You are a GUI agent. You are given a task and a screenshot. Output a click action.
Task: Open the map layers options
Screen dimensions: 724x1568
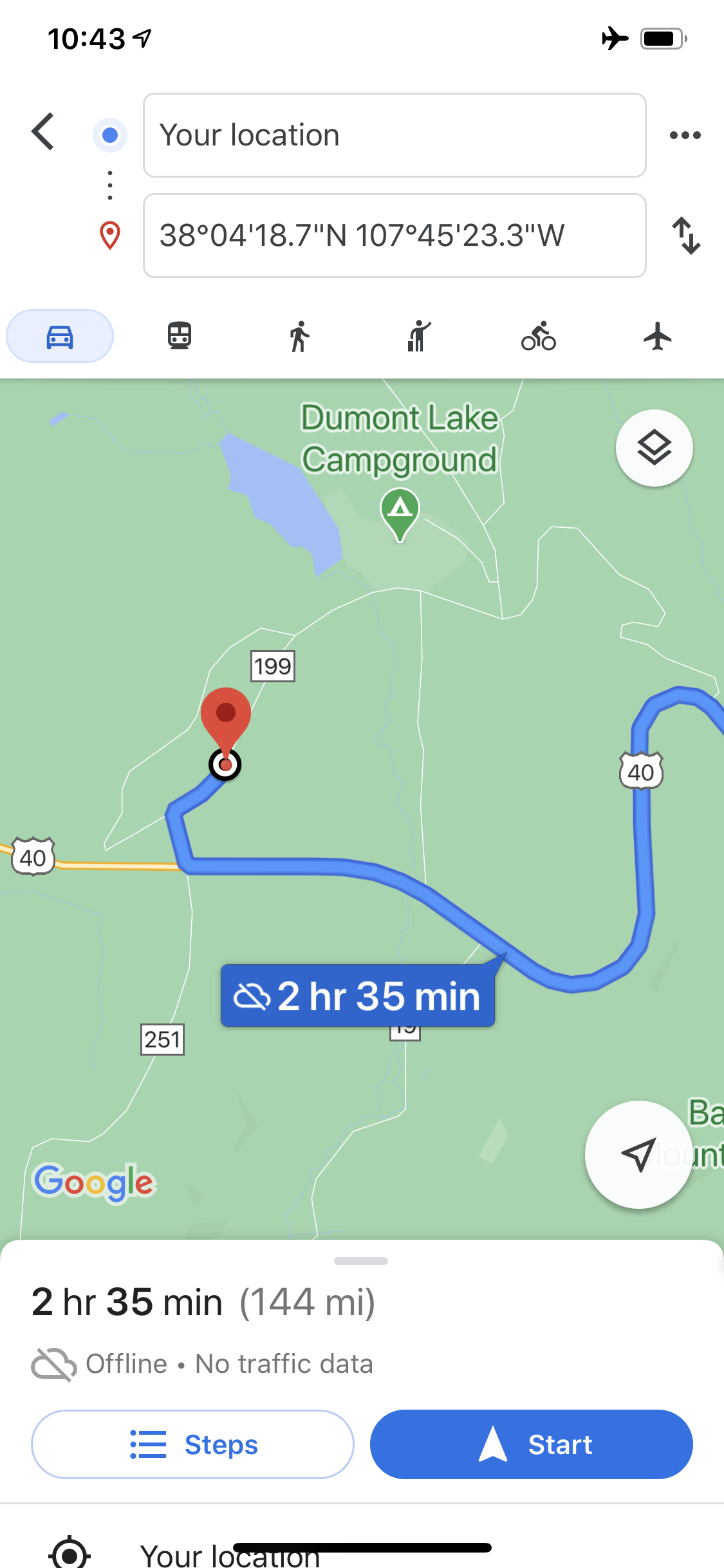point(654,448)
